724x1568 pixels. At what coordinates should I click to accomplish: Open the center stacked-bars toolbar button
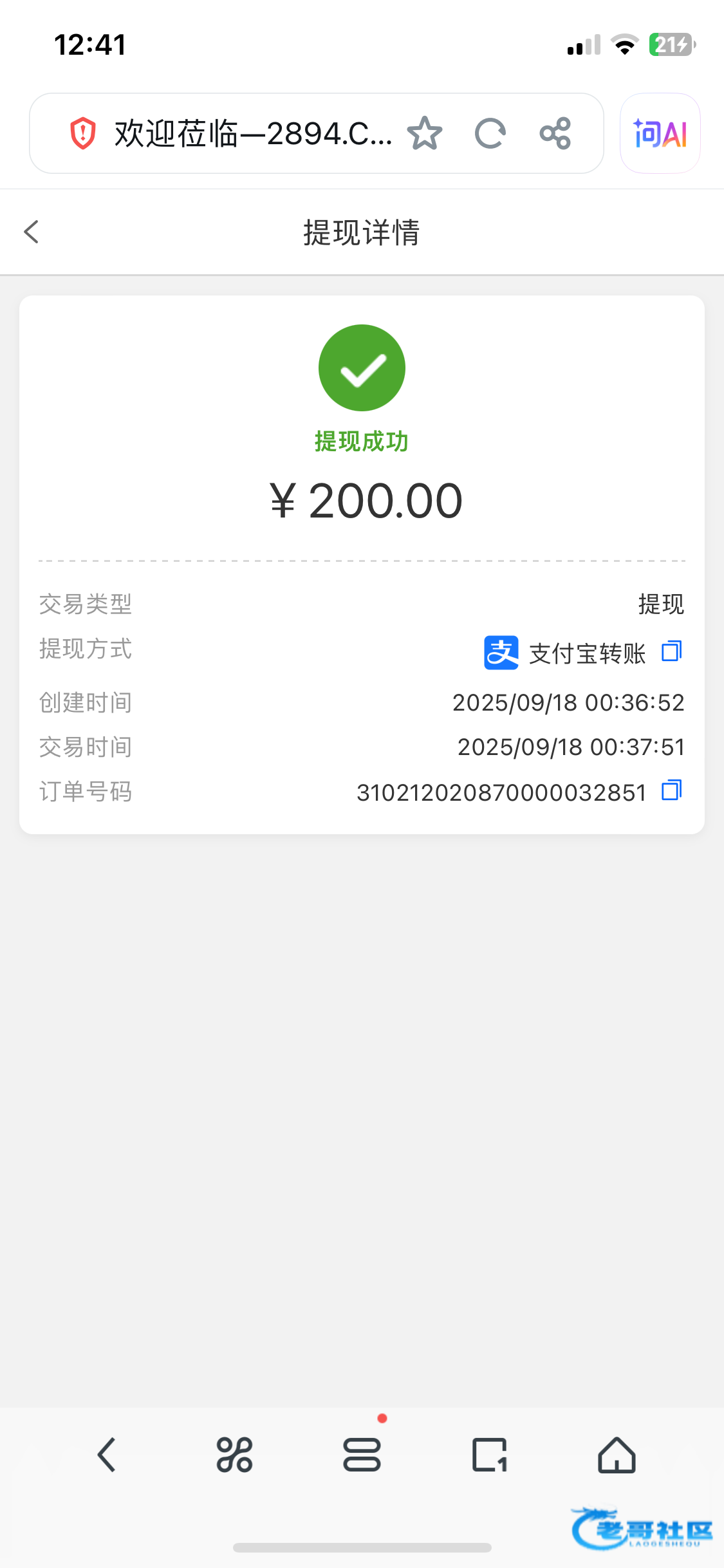[362, 1455]
